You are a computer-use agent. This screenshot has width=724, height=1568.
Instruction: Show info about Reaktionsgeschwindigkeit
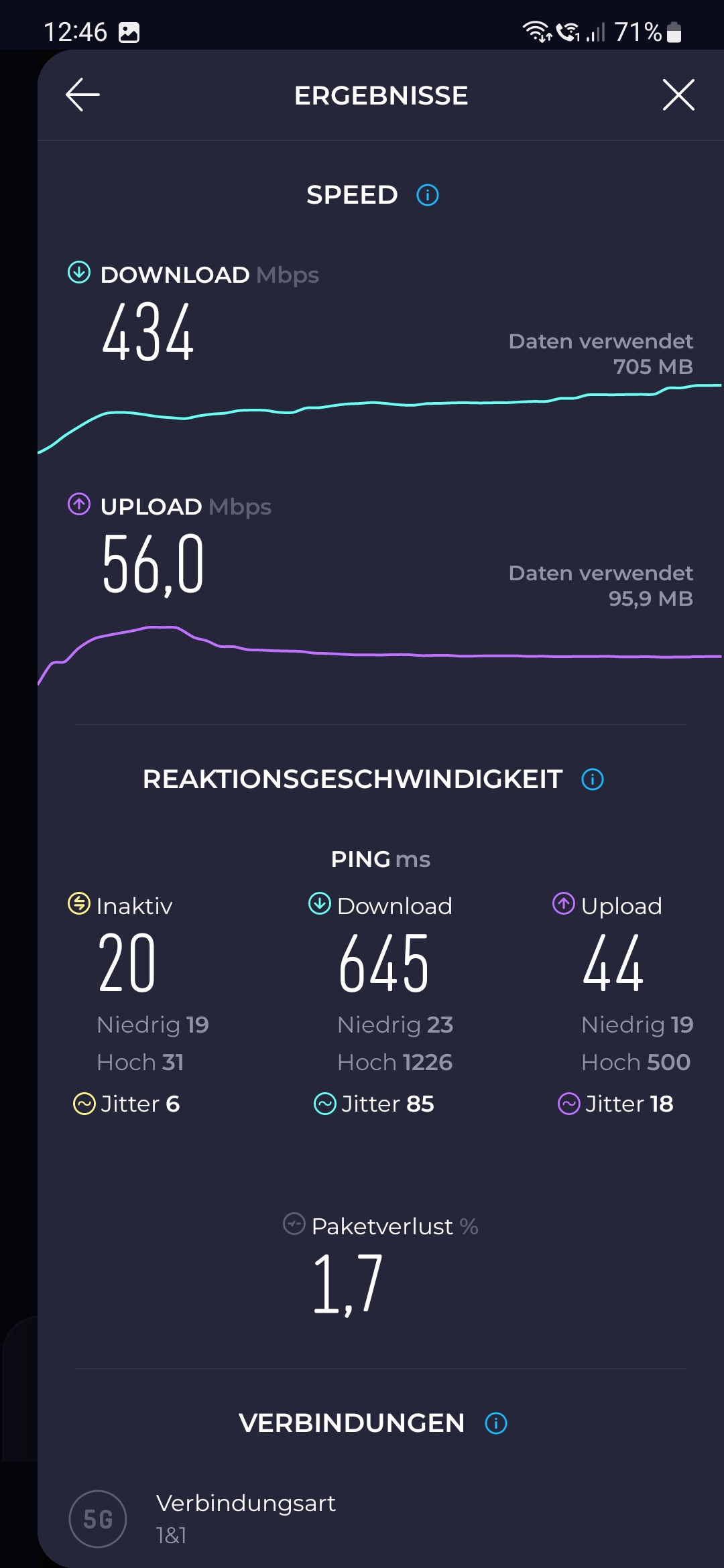pyautogui.click(x=593, y=779)
